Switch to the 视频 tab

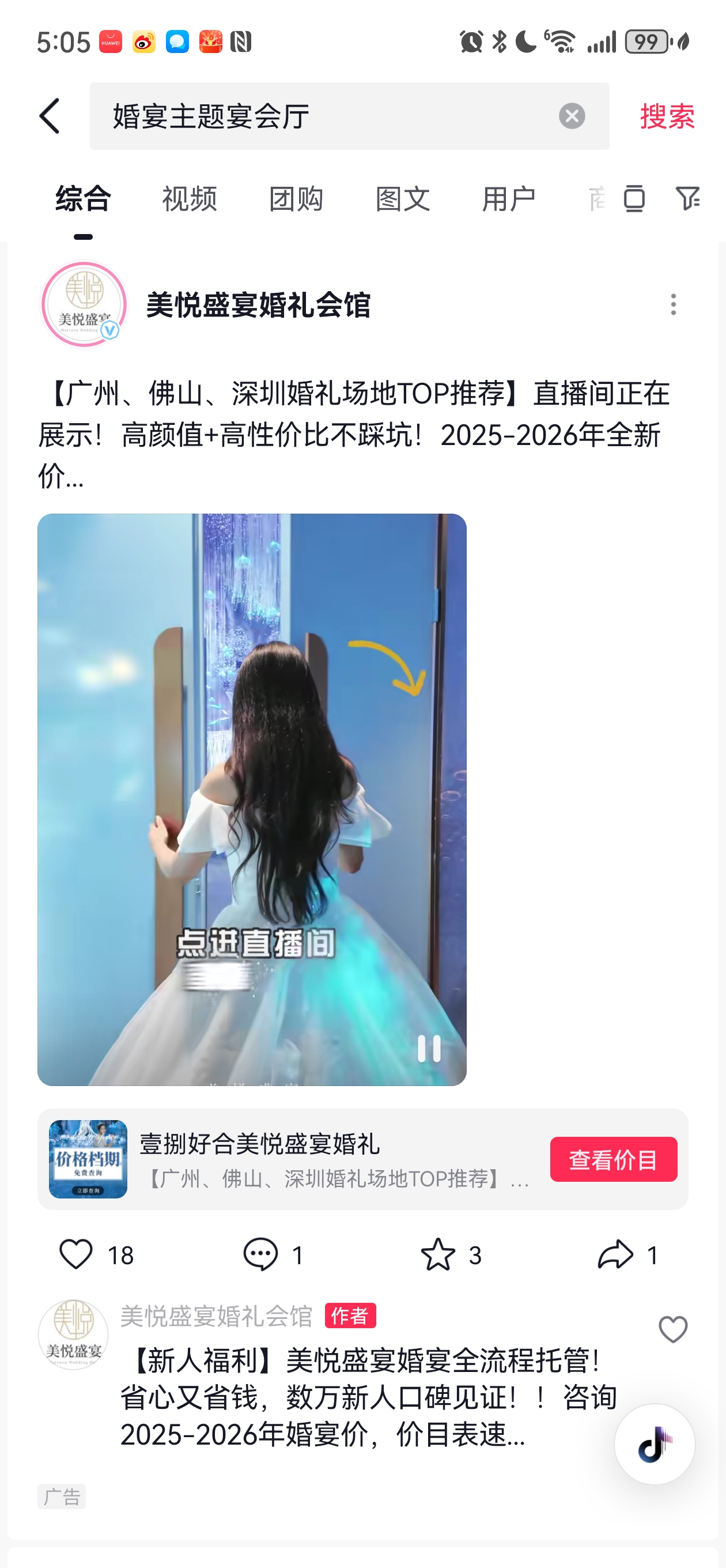[x=188, y=198]
